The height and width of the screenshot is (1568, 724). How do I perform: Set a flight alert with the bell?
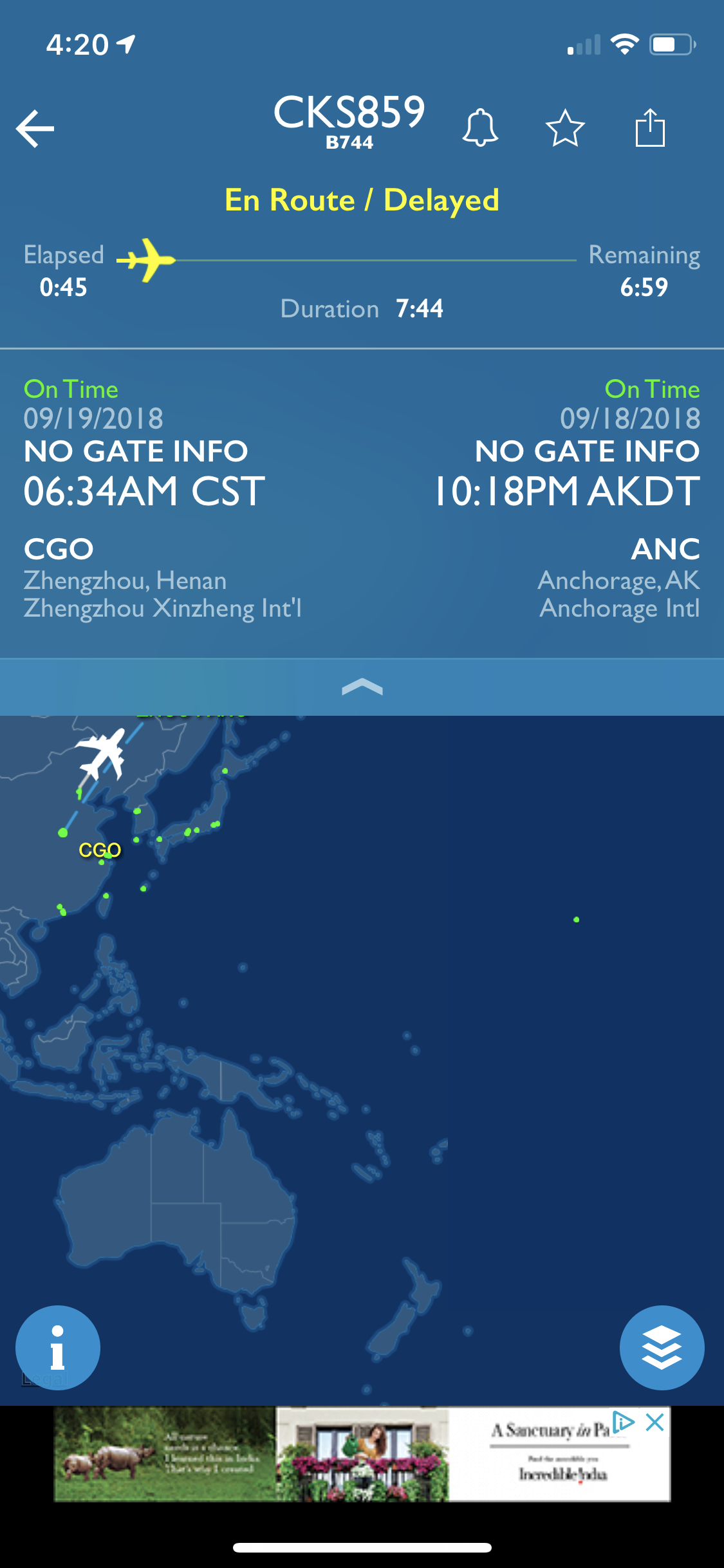click(x=479, y=127)
